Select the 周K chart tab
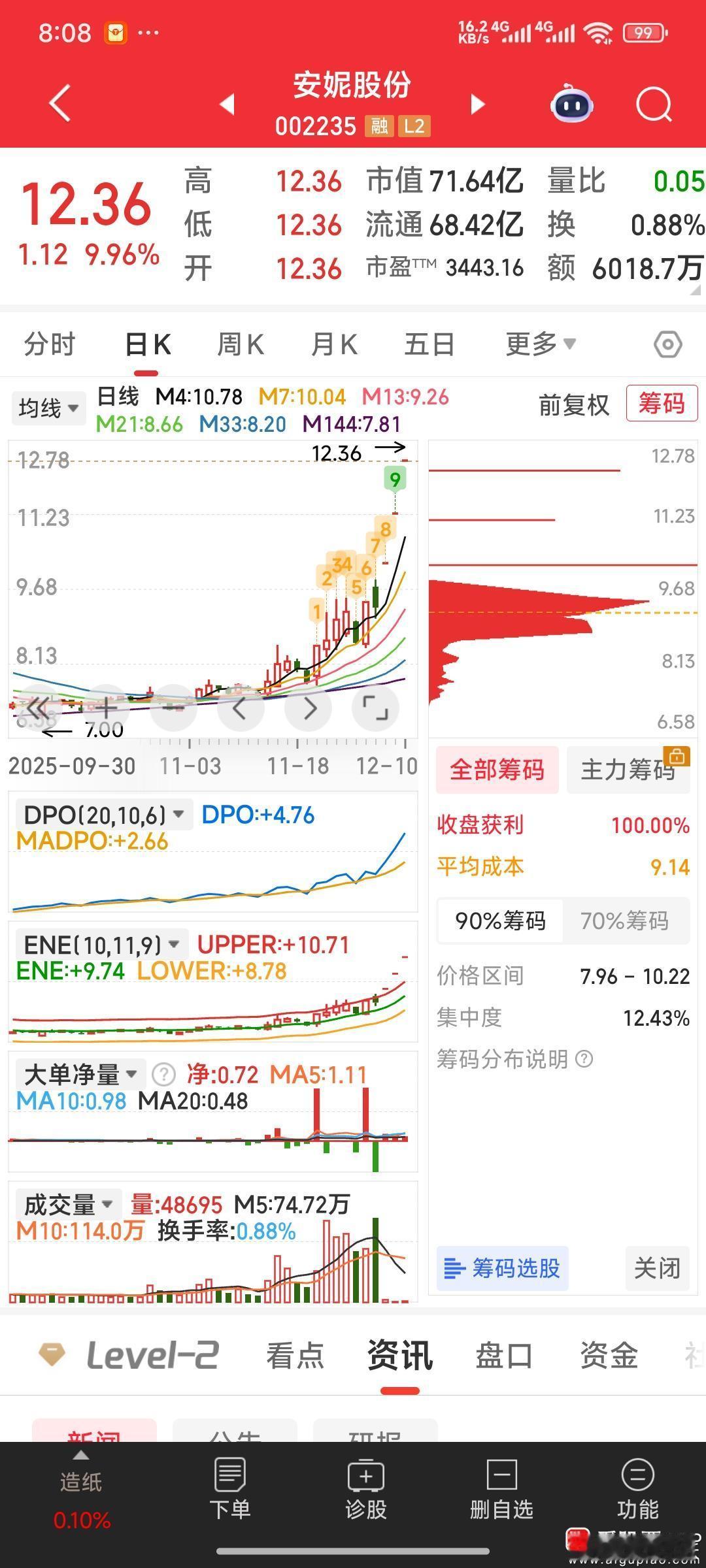 point(241,344)
